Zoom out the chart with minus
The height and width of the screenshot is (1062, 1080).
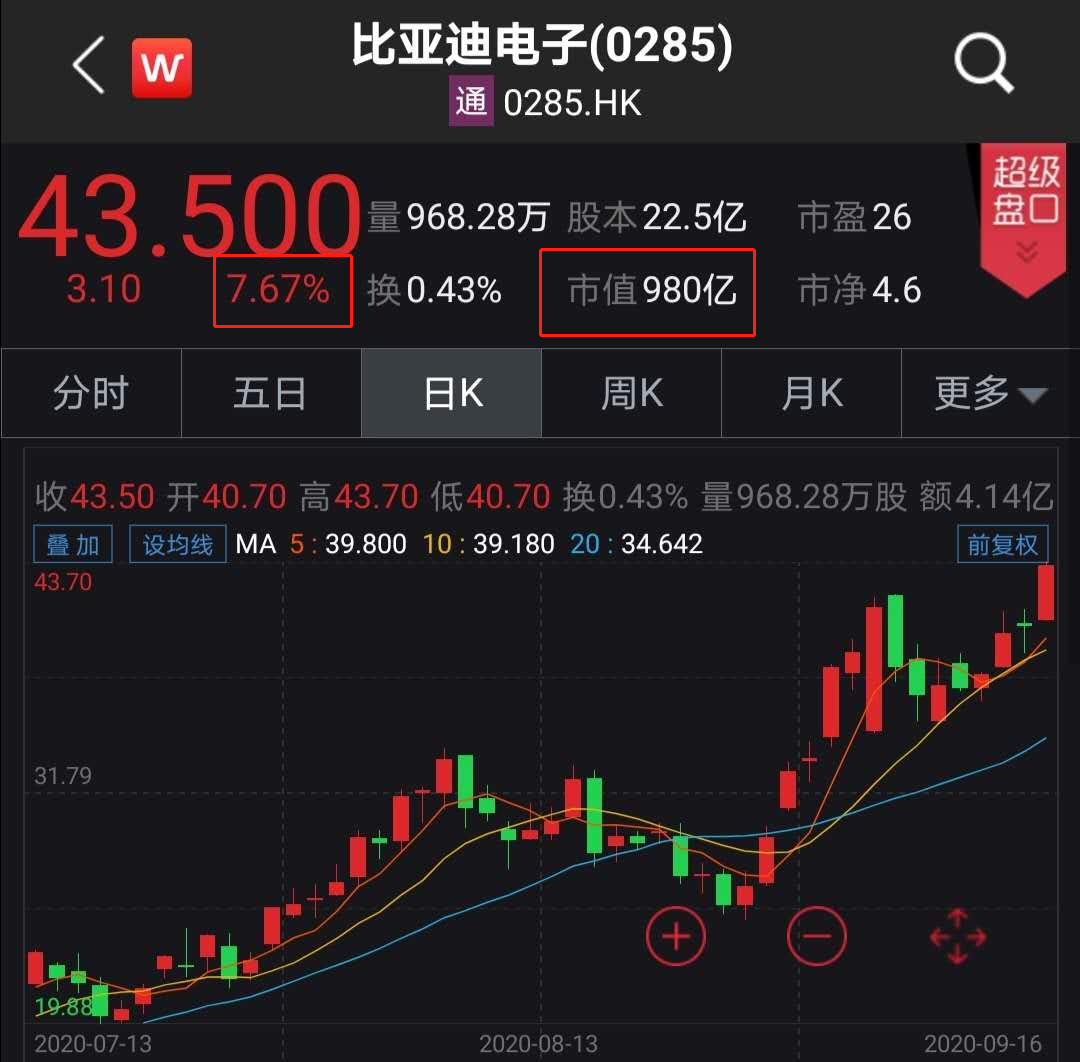pos(817,937)
